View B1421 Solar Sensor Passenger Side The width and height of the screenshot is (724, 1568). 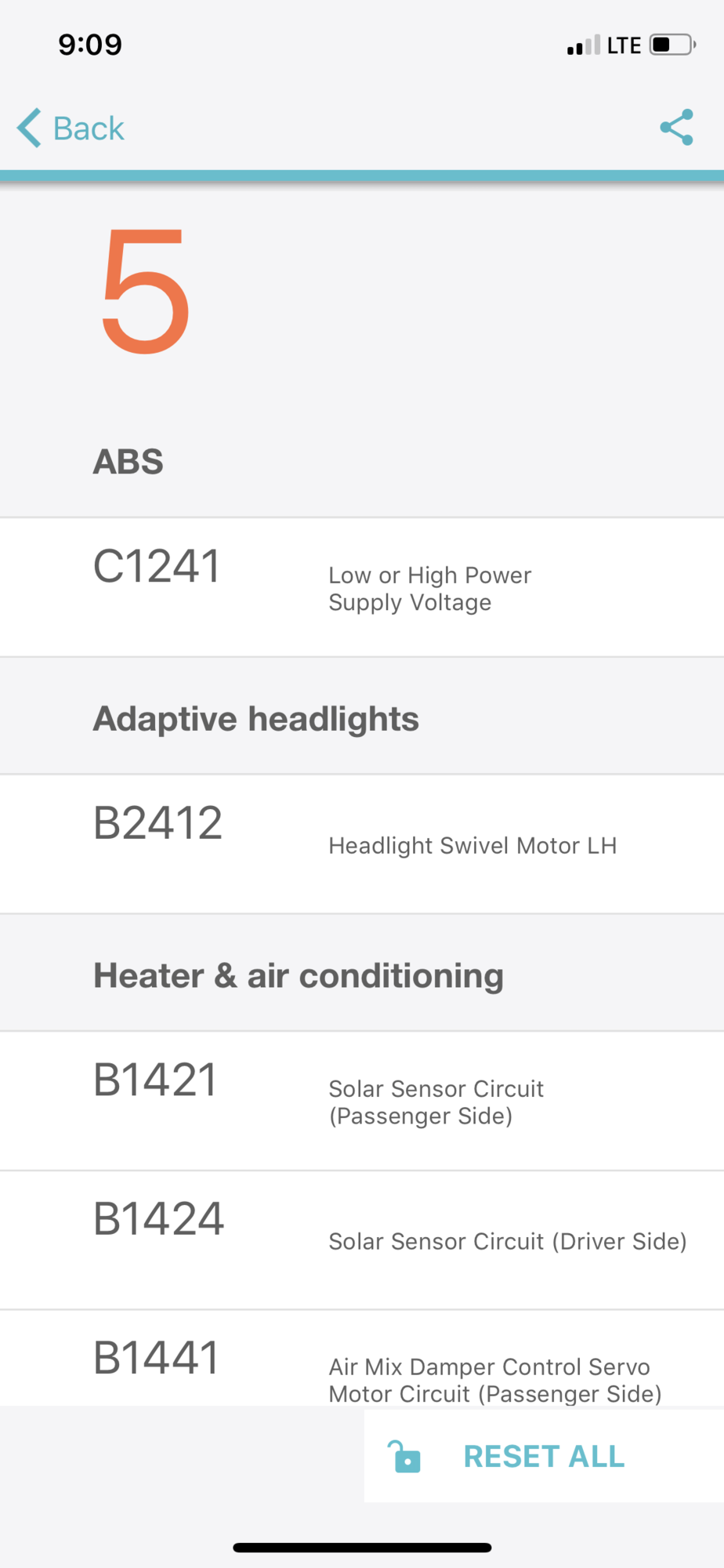[x=360, y=1101]
